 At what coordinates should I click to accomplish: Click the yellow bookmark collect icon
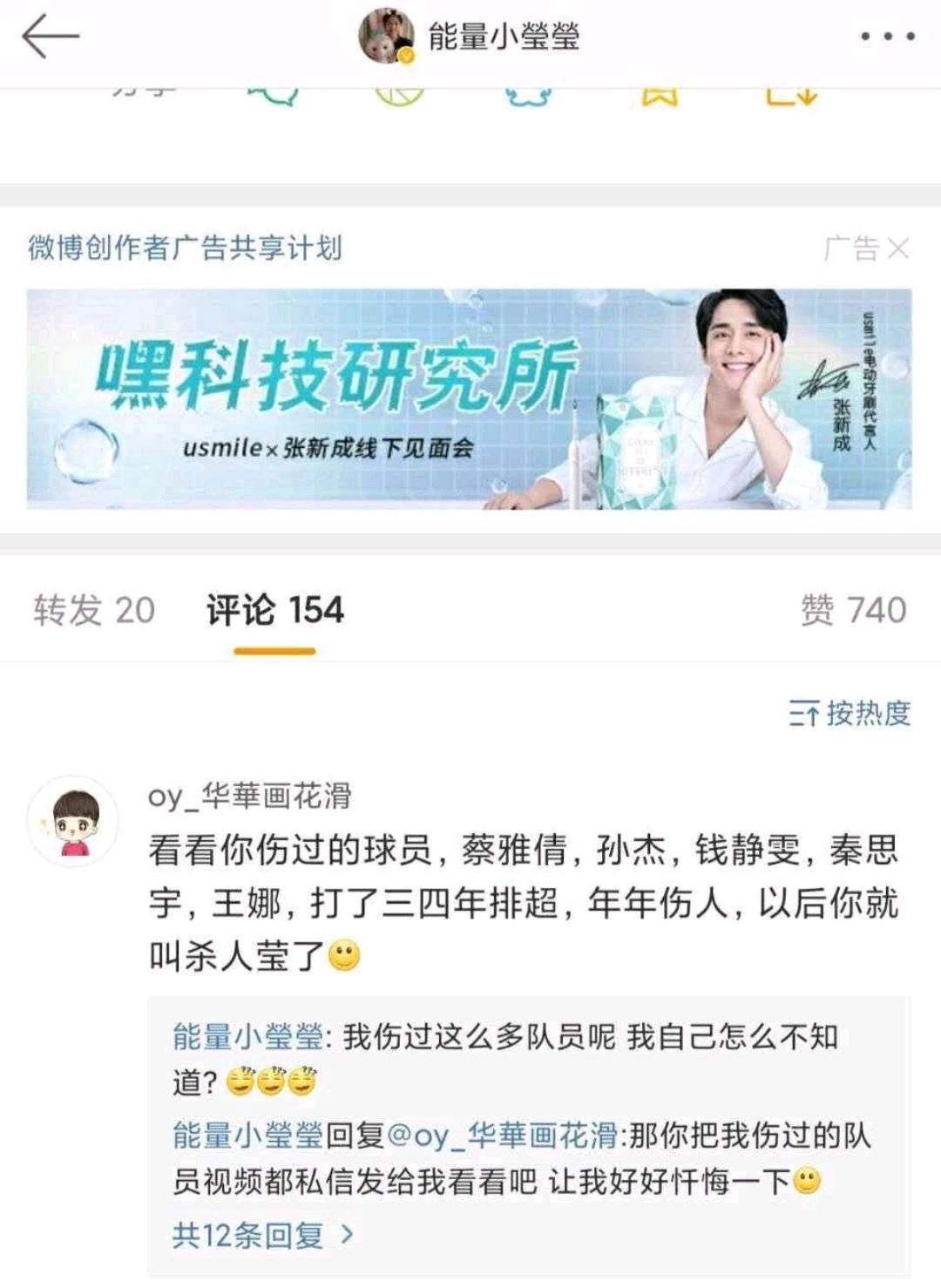click(660, 96)
